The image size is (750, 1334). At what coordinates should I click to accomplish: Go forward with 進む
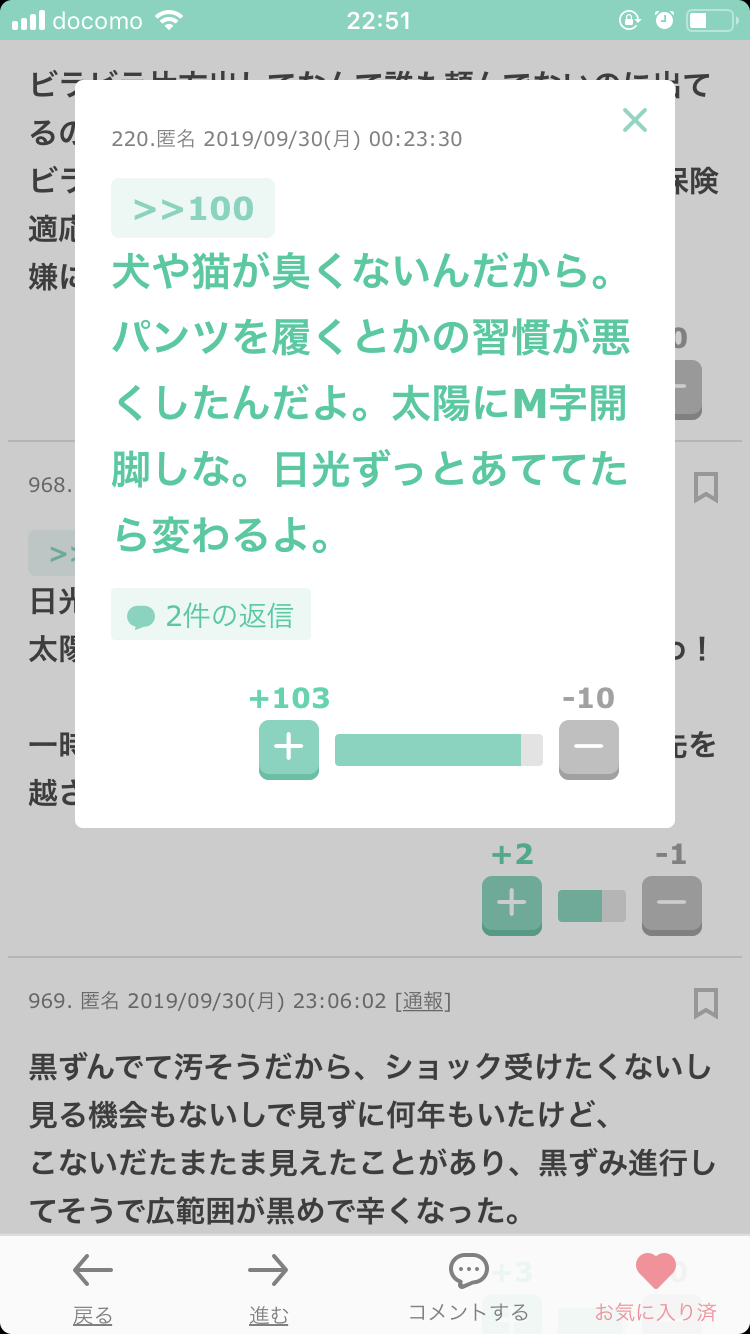pos(268,1288)
